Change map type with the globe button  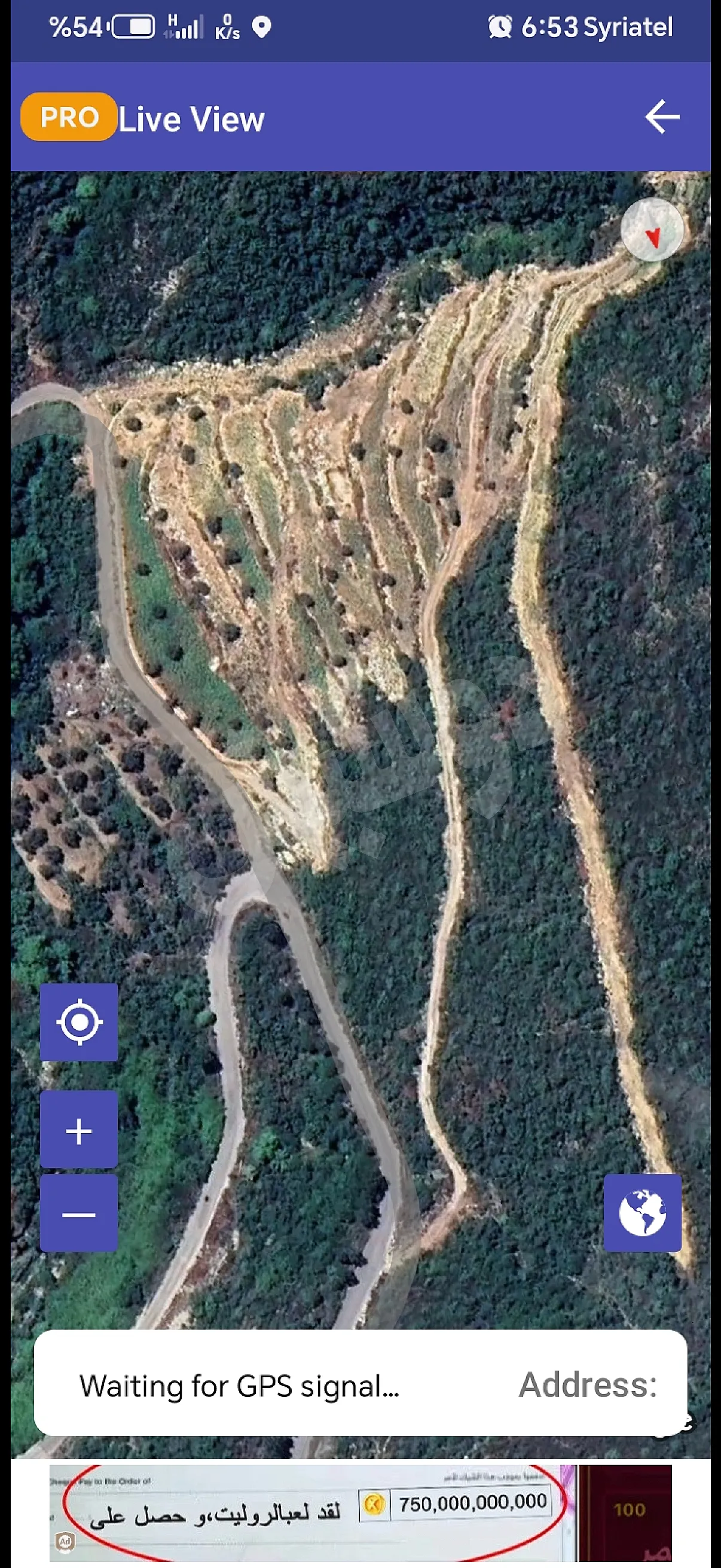point(642,1213)
